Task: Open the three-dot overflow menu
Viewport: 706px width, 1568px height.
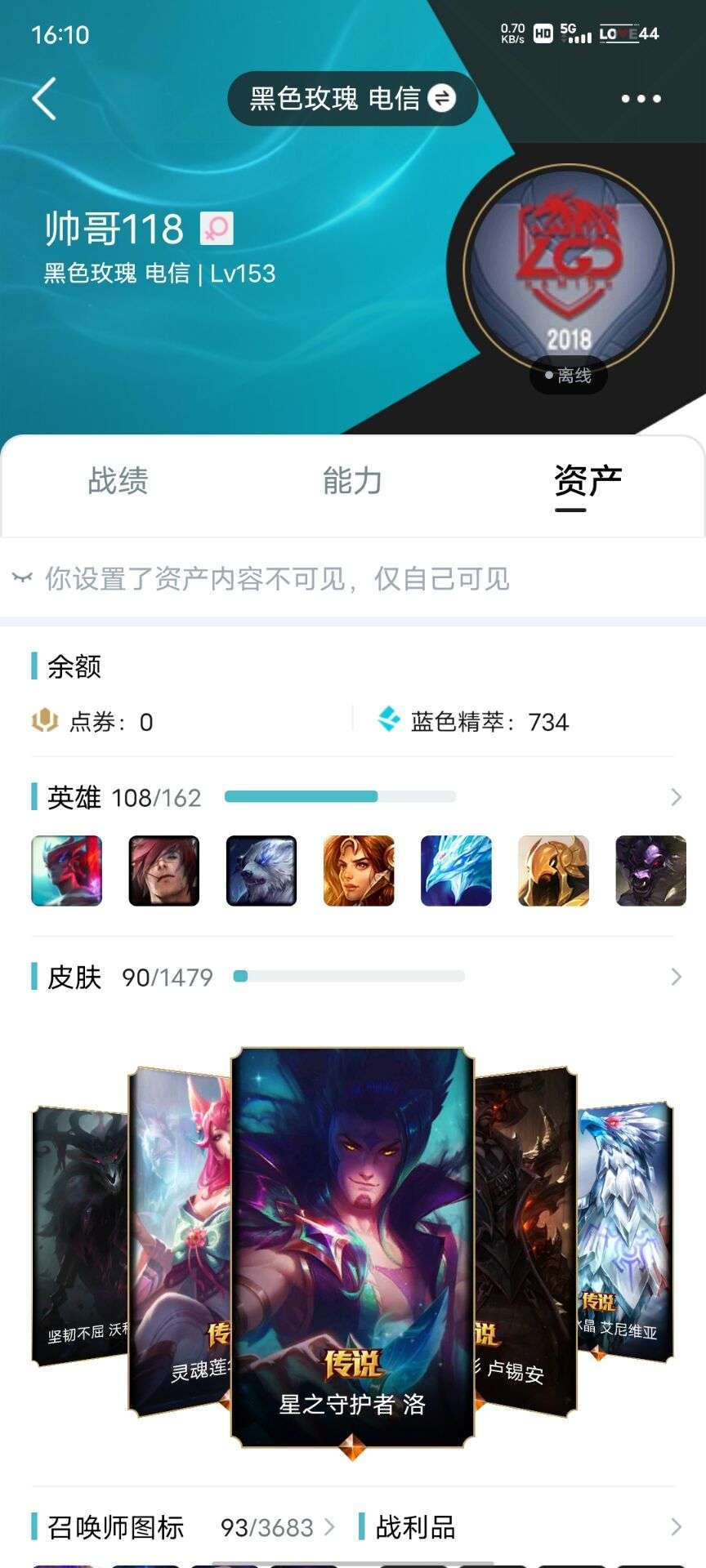Action: tap(641, 99)
